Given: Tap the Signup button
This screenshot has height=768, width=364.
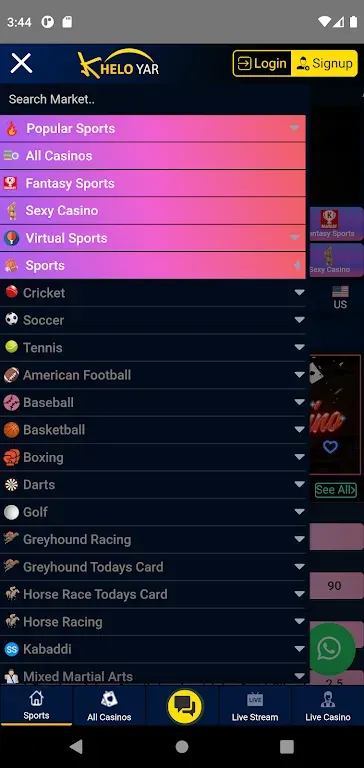Looking at the screenshot, I should (324, 64).
